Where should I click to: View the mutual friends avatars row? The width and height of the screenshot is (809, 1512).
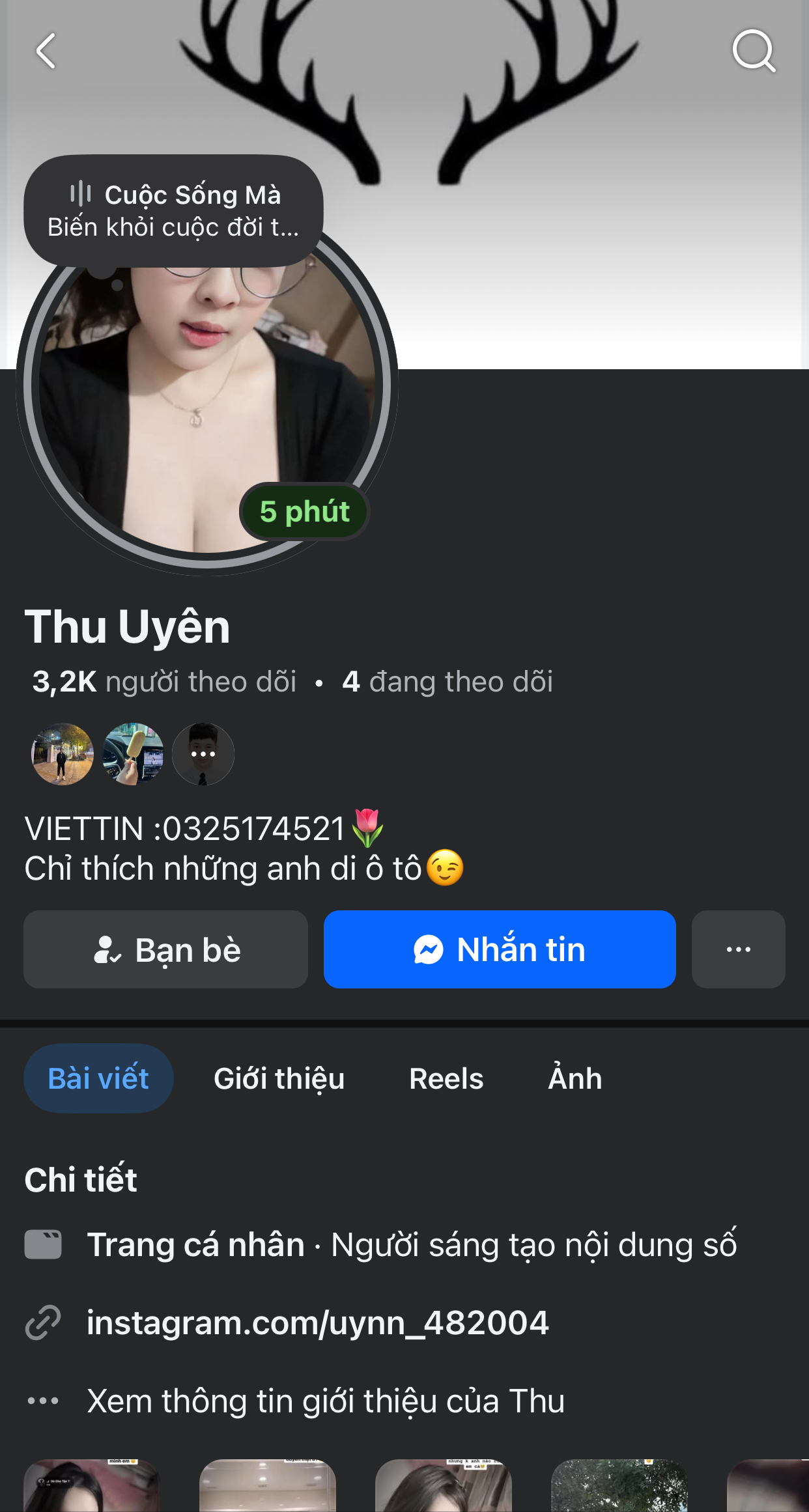coord(133,754)
